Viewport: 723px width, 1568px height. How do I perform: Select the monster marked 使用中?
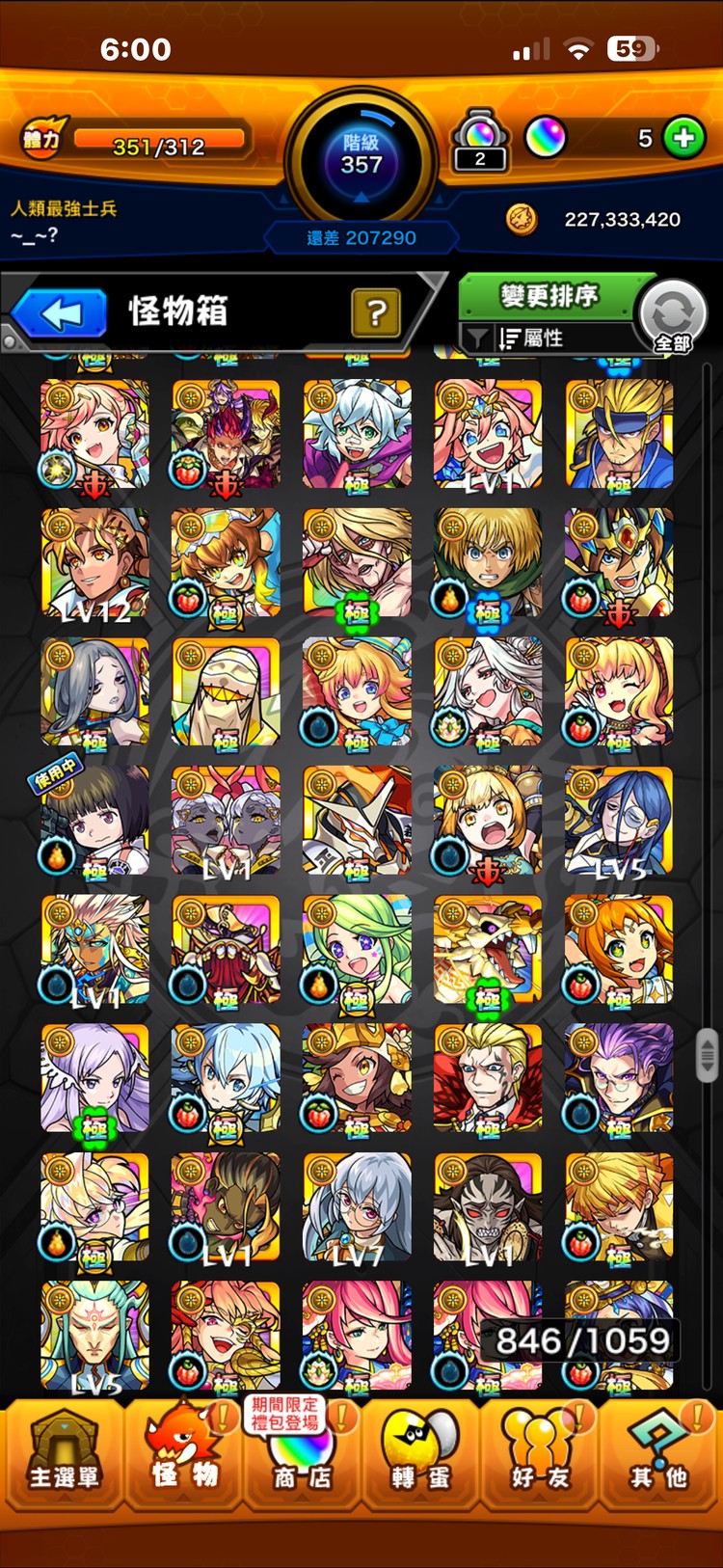coord(94,822)
